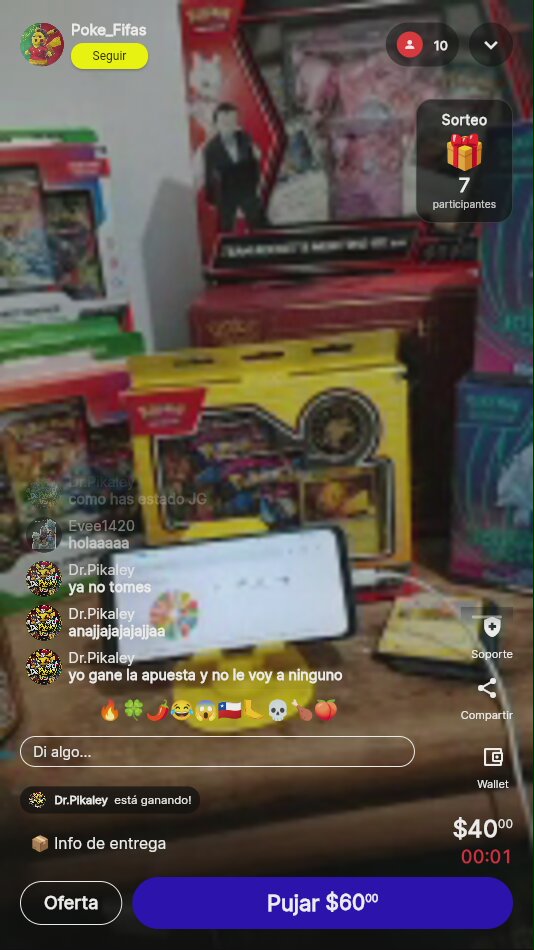View the live viewers list
This screenshot has height=950, width=534.
422,45
